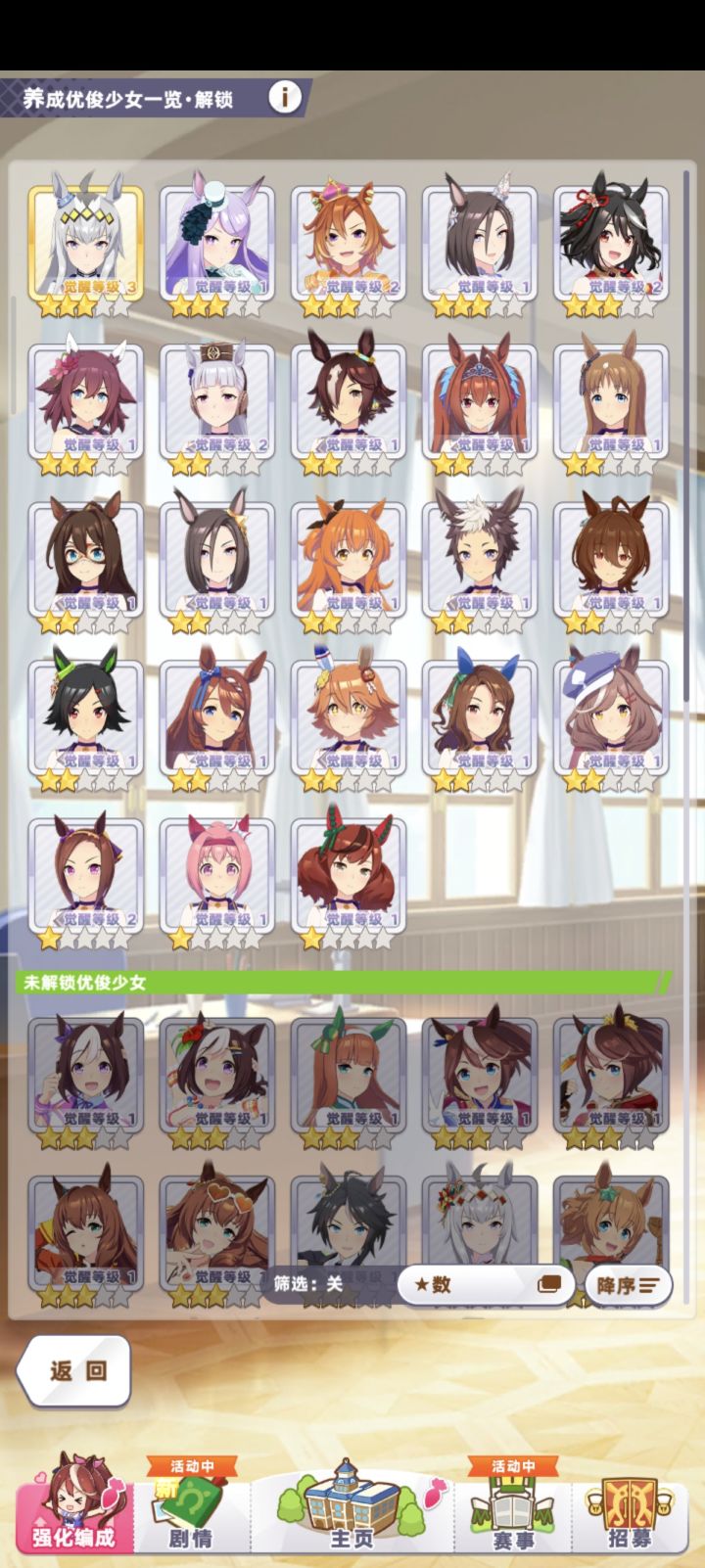The image size is (705, 1568).
Task: Switch to the 赛事 tab with 活动中 banner
Action: point(510,1495)
